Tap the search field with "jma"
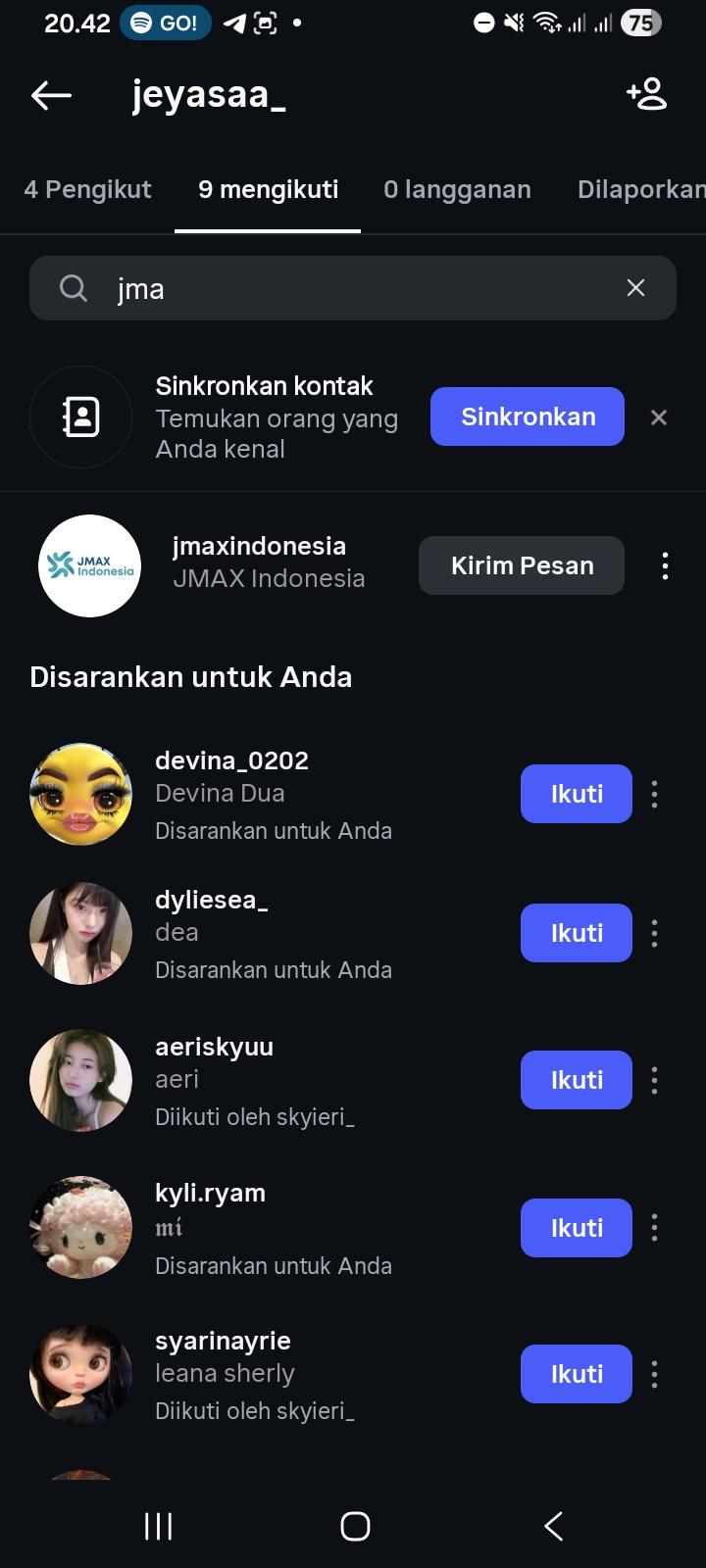706x1568 pixels. [x=353, y=288]
